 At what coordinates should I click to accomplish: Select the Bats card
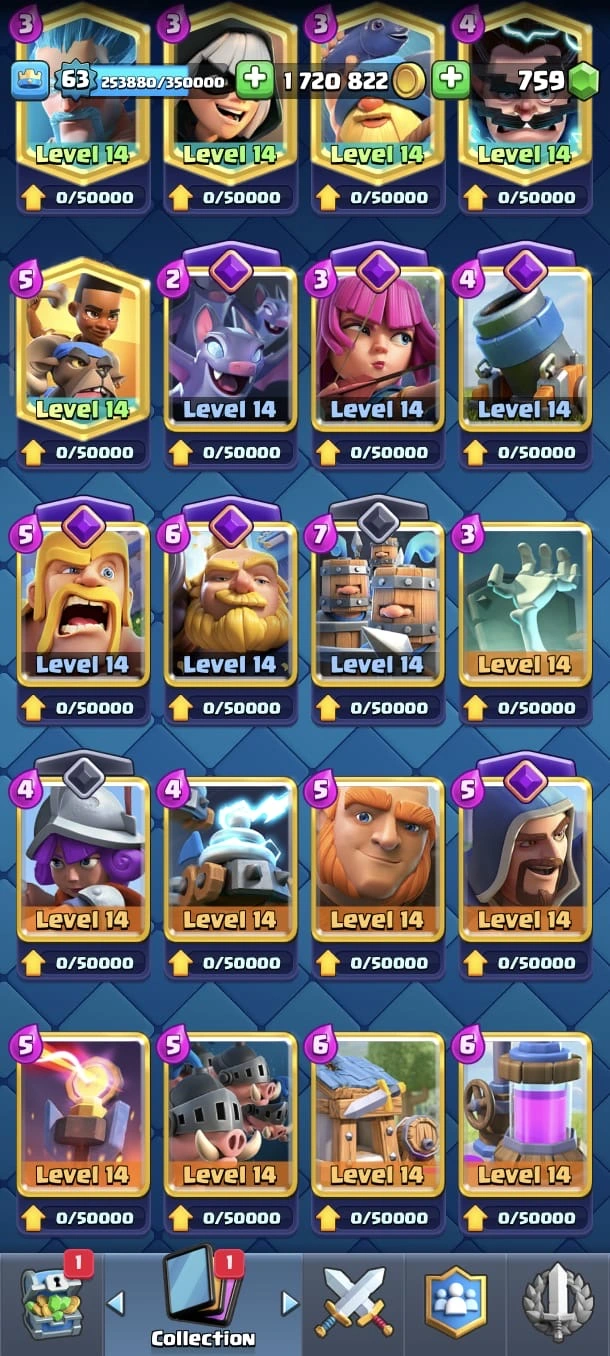(x=230, y=350)
